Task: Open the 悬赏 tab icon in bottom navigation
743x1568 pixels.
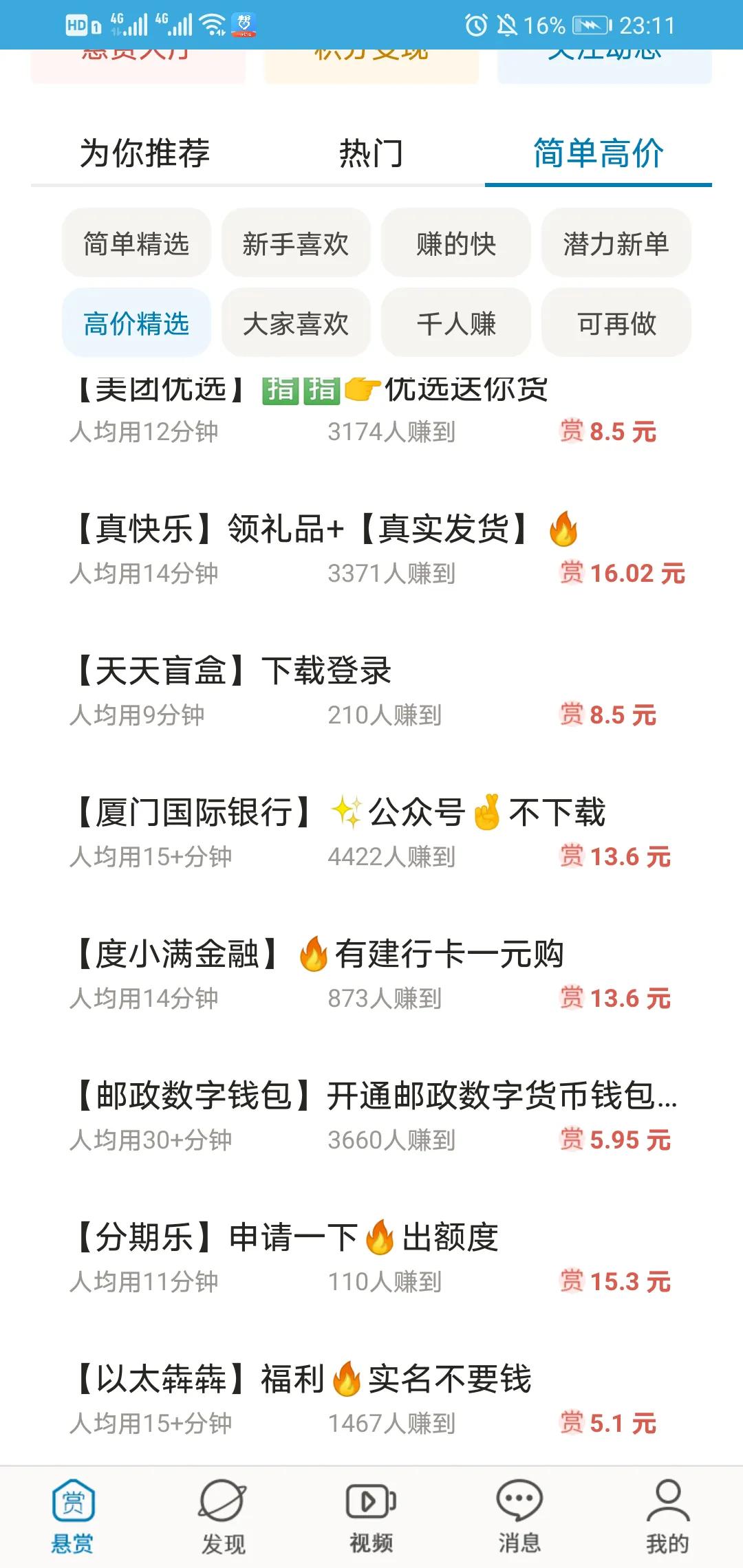Action: [x=71, y=1498]
